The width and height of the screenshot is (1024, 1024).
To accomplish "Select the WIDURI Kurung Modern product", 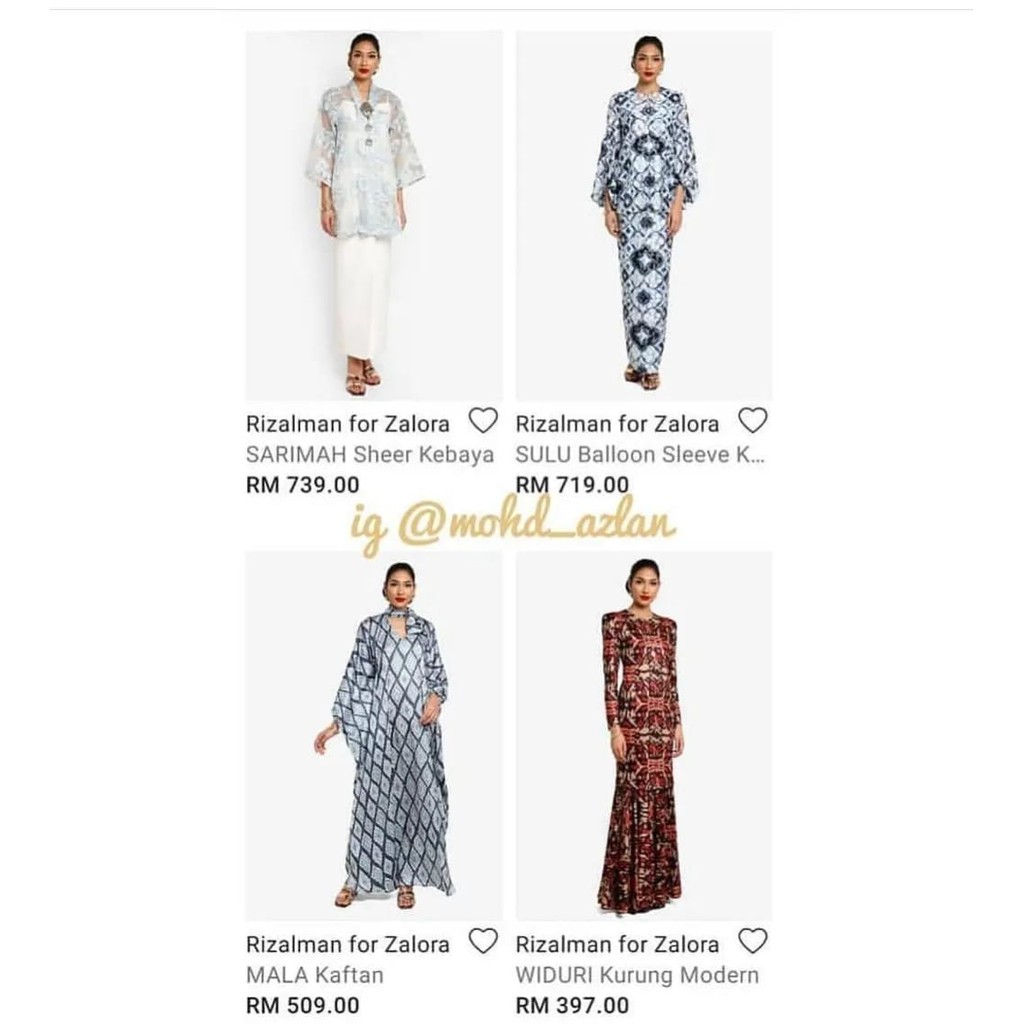I will click(643, 735).
